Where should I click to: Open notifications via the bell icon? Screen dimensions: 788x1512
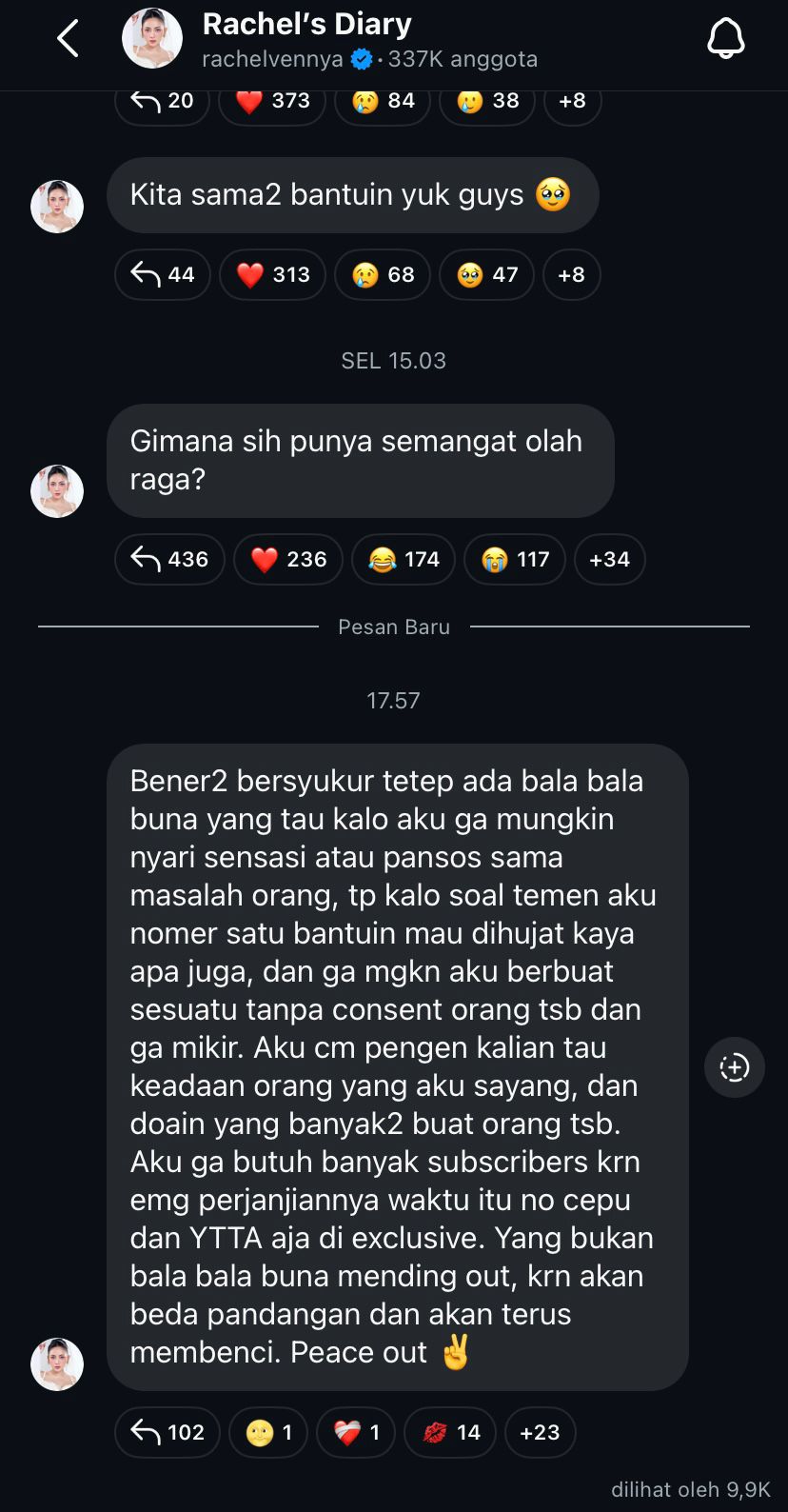(x=728, y=38)
